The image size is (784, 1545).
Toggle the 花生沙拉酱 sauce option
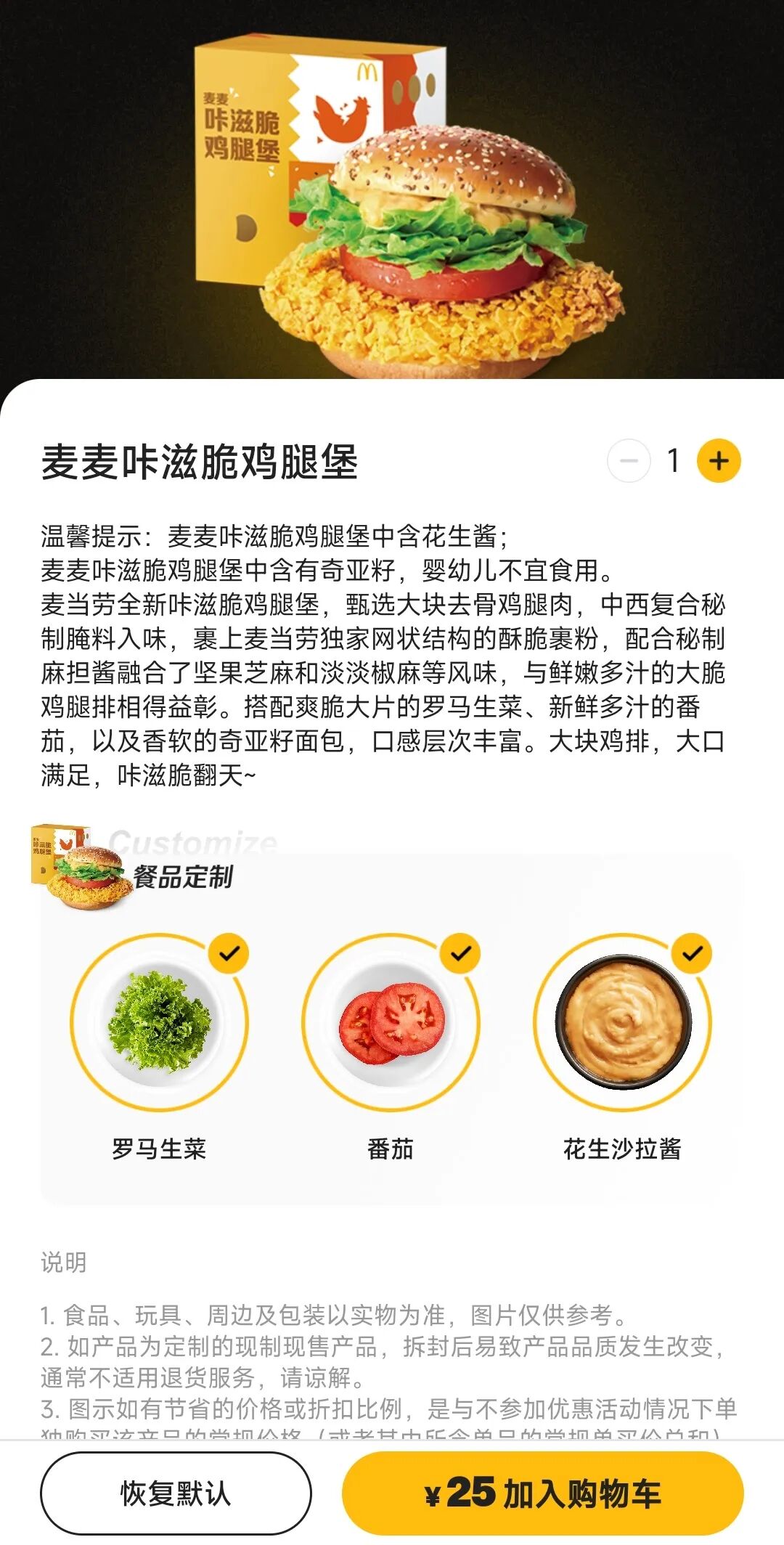coord(623,1022)
